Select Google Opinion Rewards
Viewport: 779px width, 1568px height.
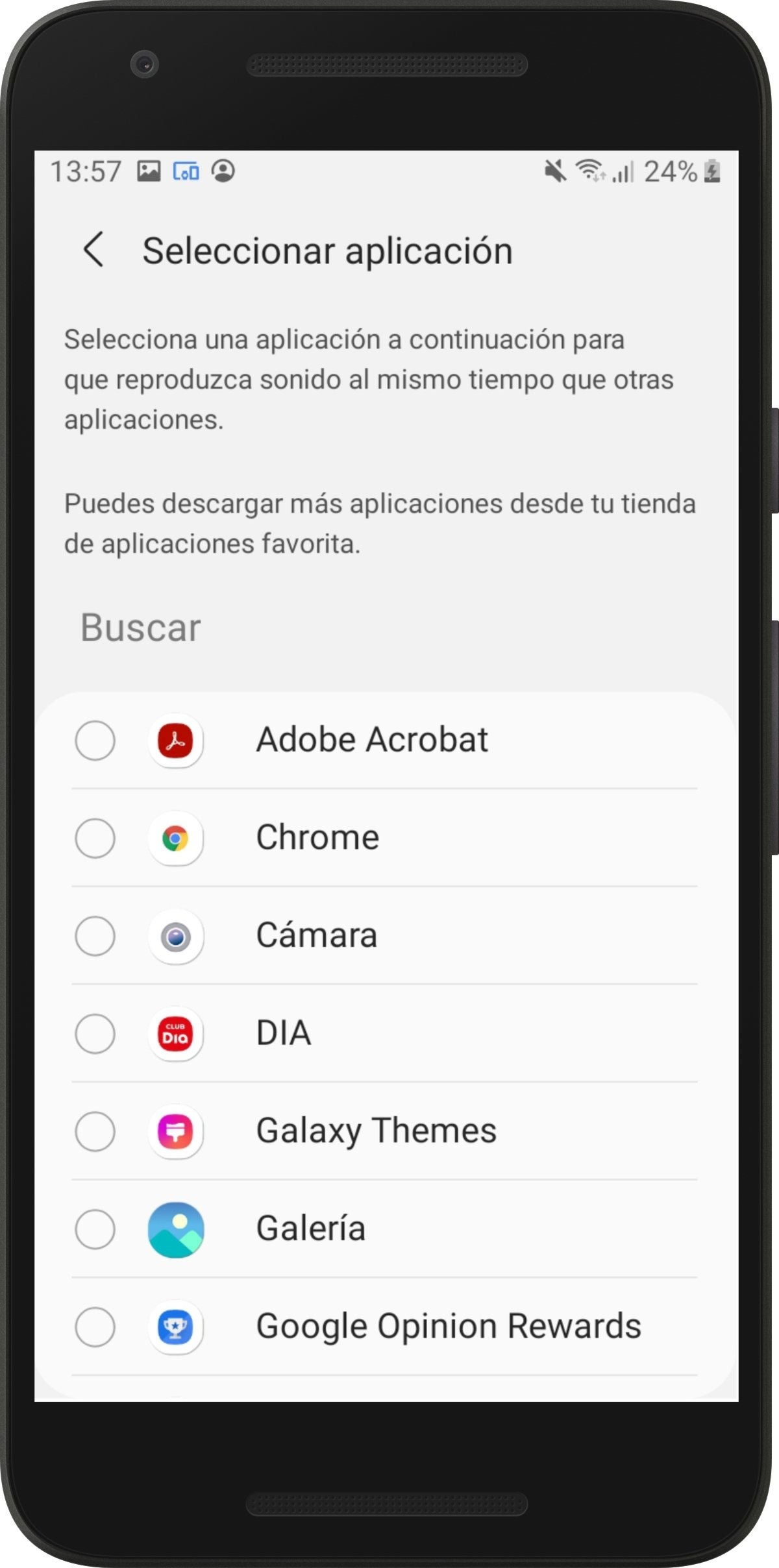(95, 1327)
